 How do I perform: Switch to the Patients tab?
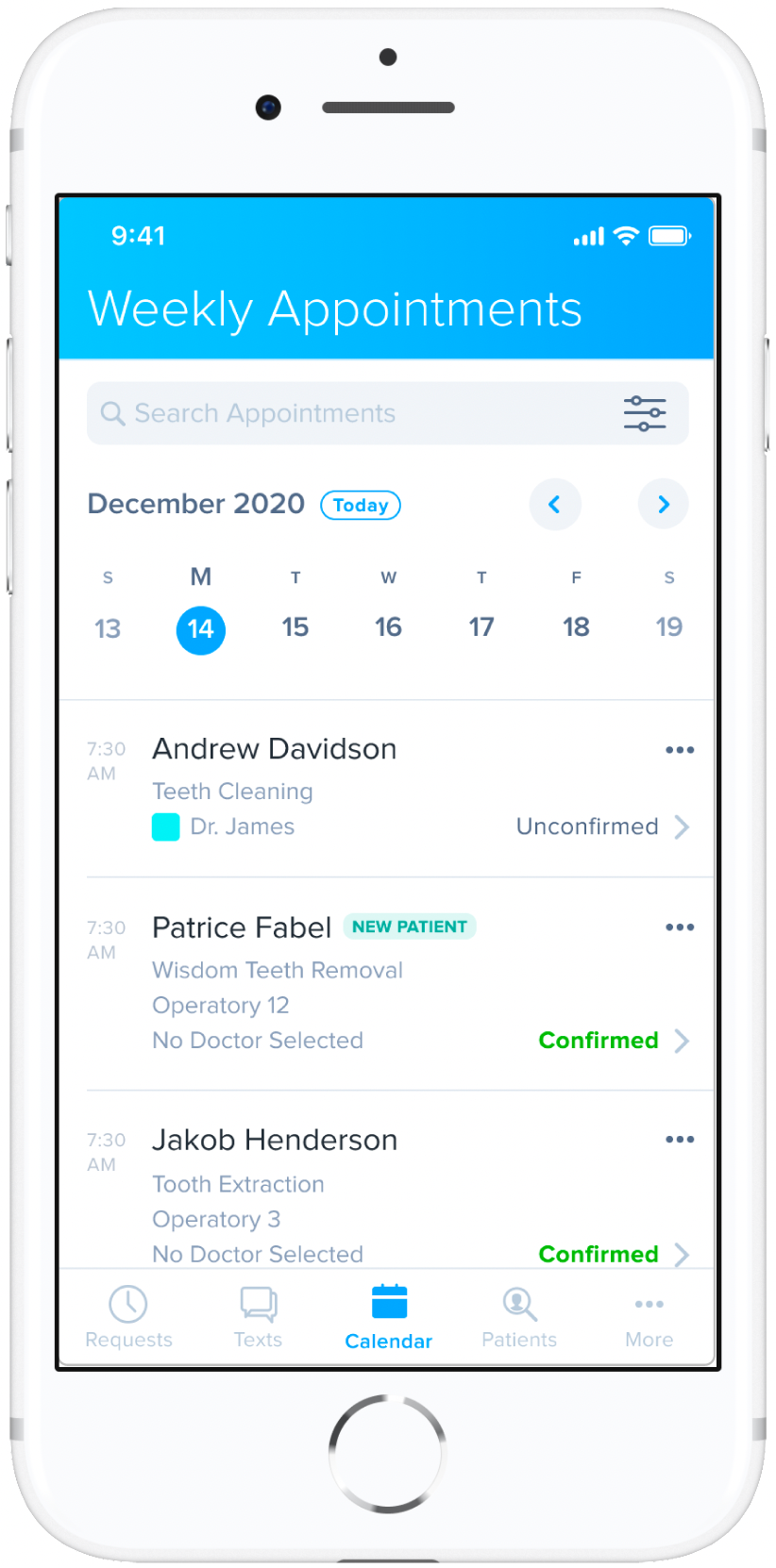tap(519, 1317)
